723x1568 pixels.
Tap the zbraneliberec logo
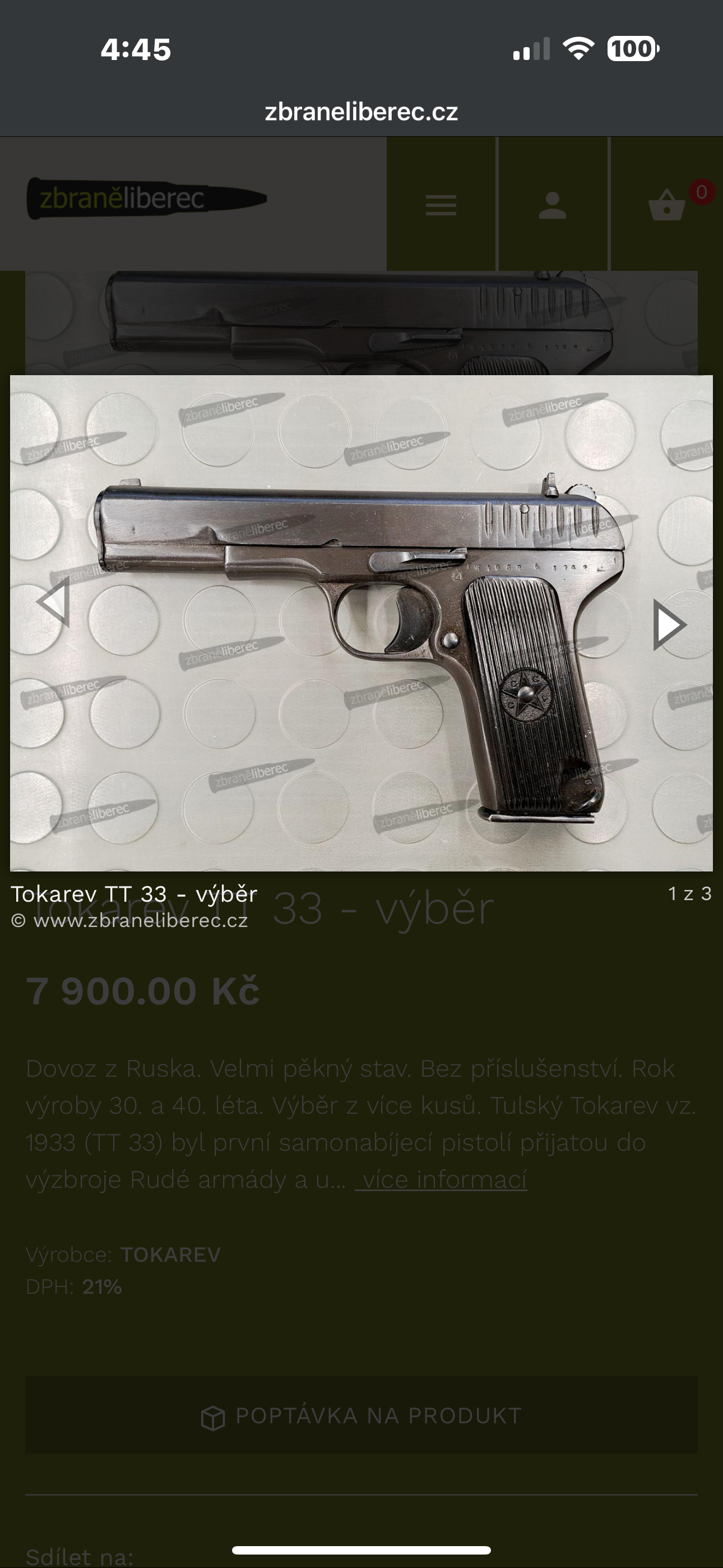(147, 199)
